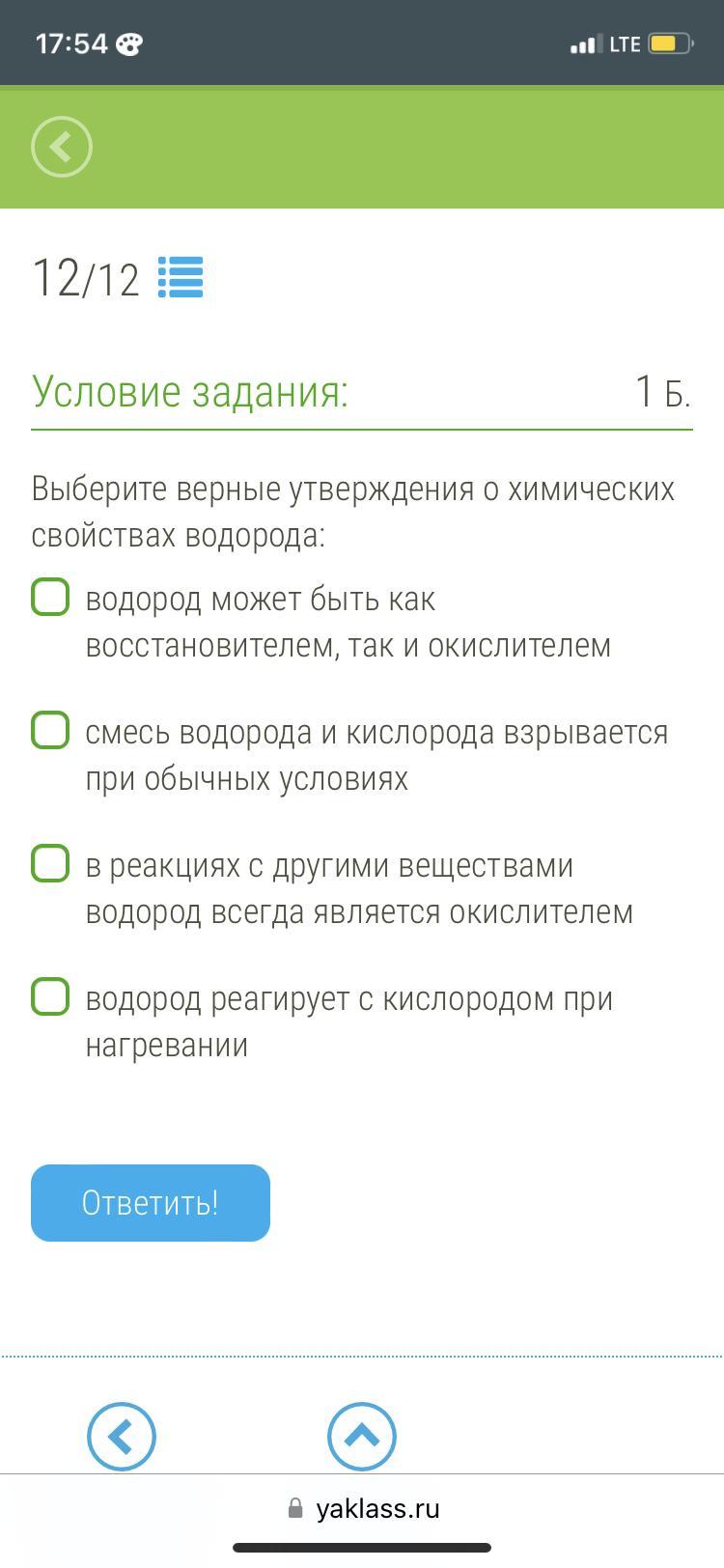The image size is (724, 1568).
Task: Tap the bottom up arrow button
Action: click(x=362, y=1437)
